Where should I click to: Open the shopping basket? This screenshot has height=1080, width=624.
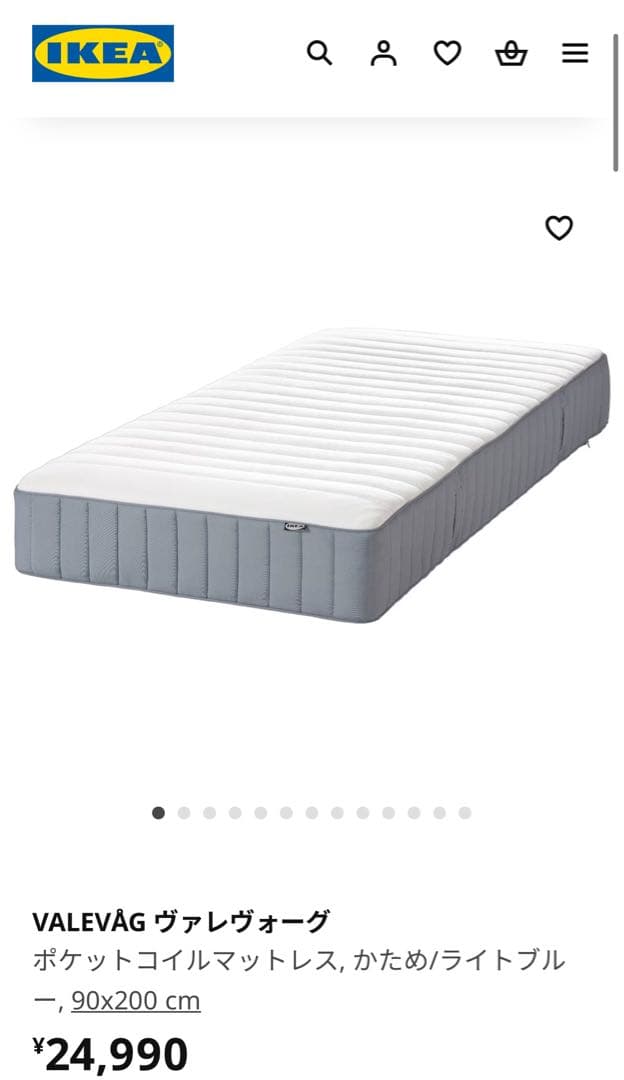(511, 53)
